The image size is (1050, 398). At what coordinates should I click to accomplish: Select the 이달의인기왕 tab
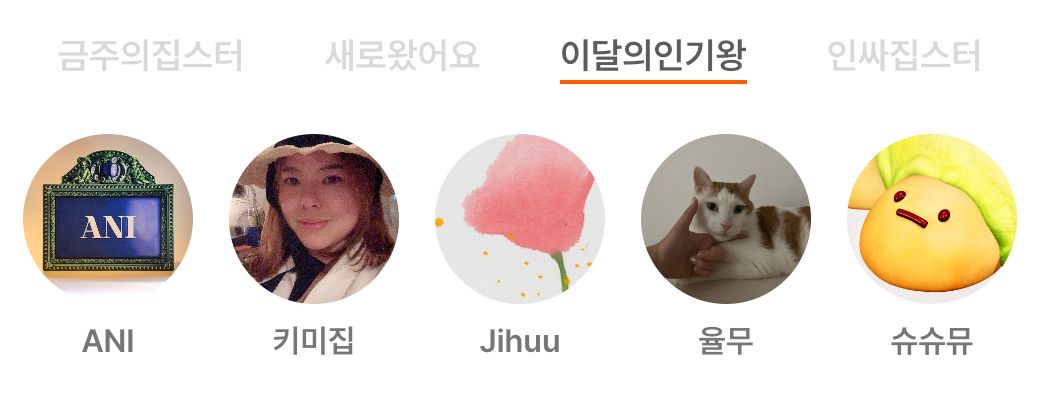point(653,56)
